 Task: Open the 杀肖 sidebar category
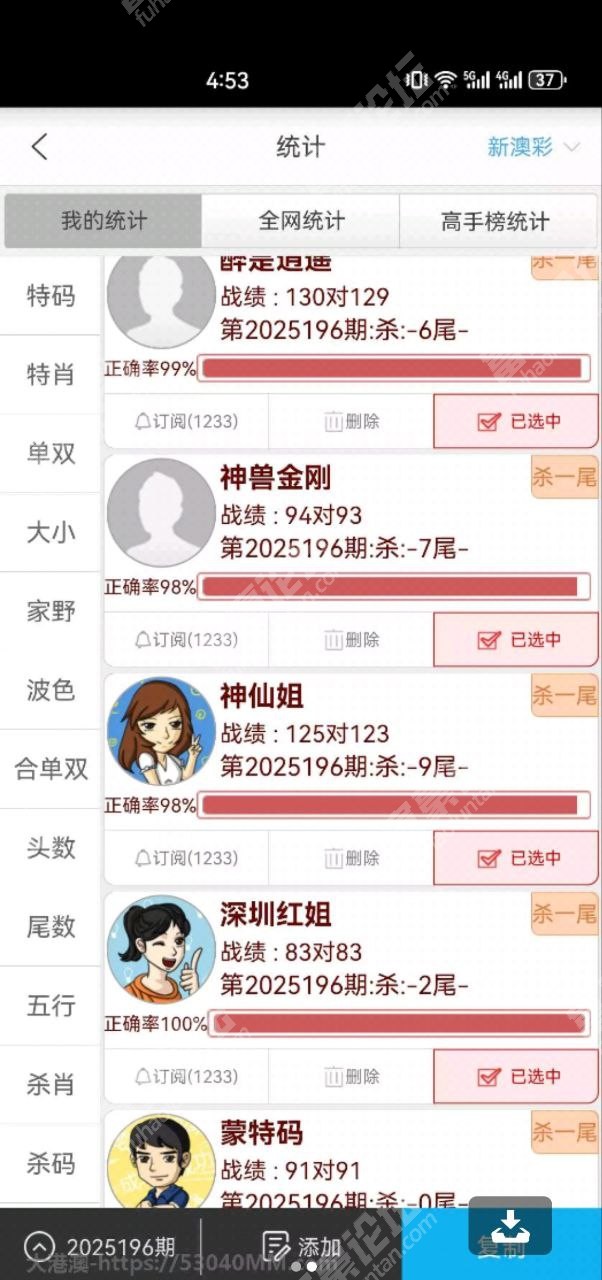coord(51,1084)
